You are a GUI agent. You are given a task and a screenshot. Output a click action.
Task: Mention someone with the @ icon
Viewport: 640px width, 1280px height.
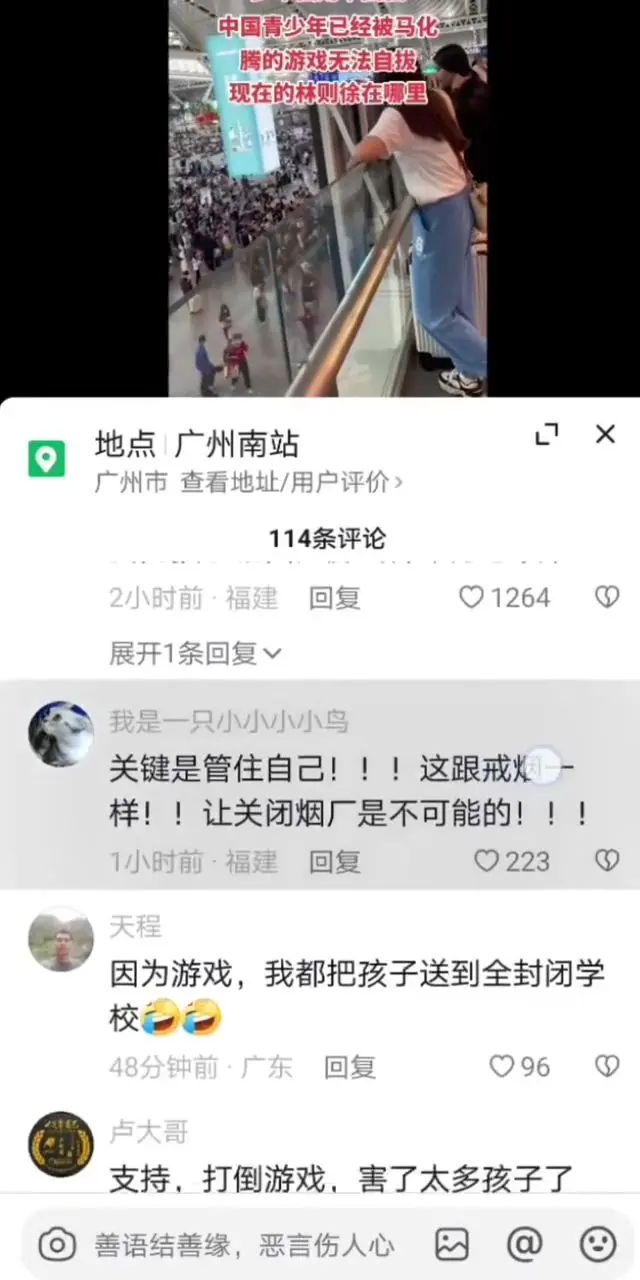point(524,1245)
